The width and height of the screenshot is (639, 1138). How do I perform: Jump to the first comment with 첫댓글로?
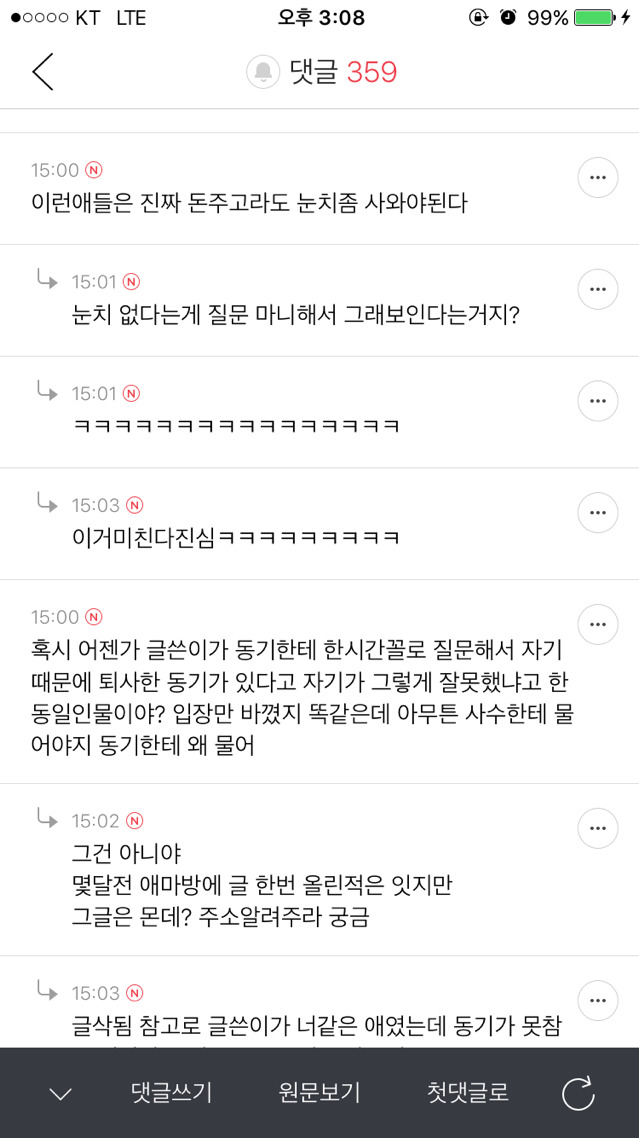[467, 1093]
